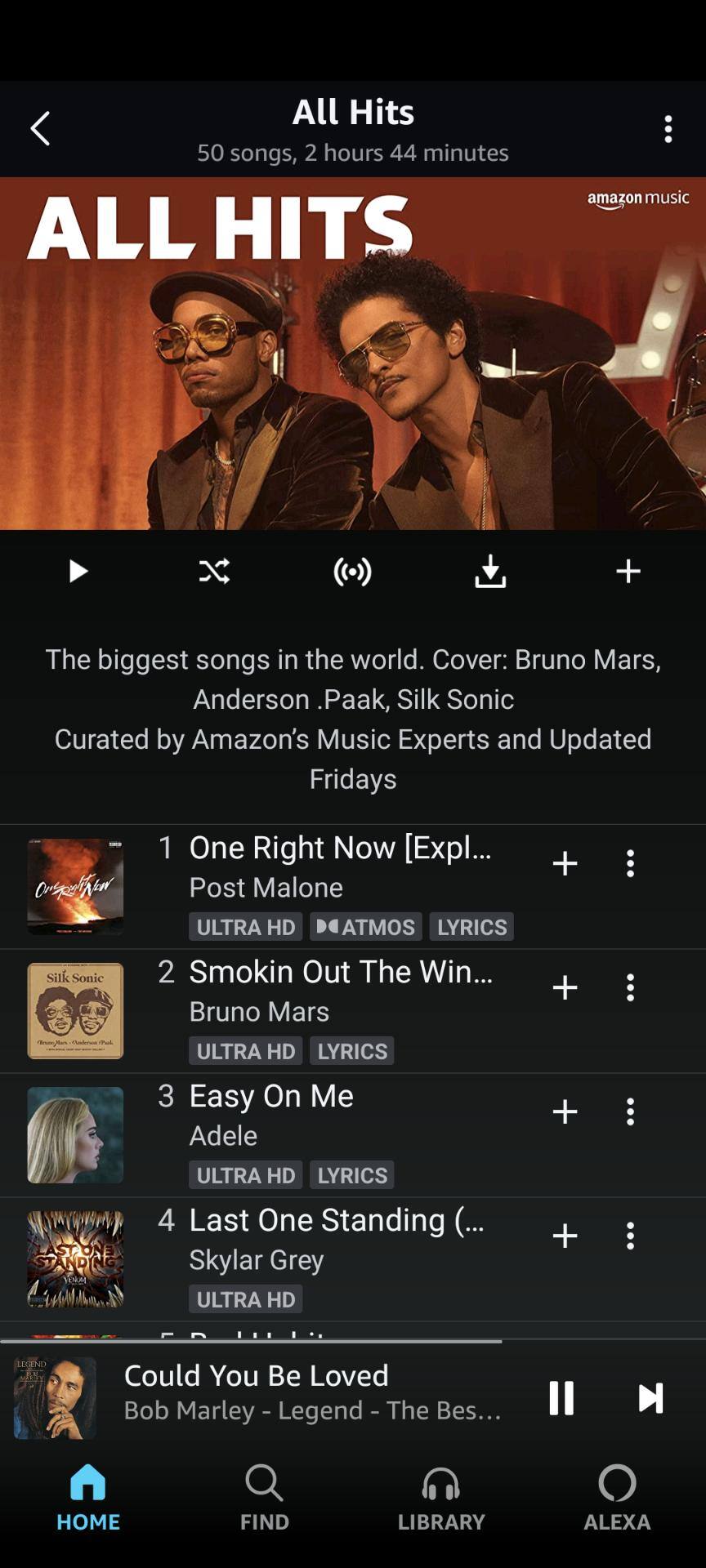
Task: Add Last One Standing to library
Action: click(x=565, y=1236)
